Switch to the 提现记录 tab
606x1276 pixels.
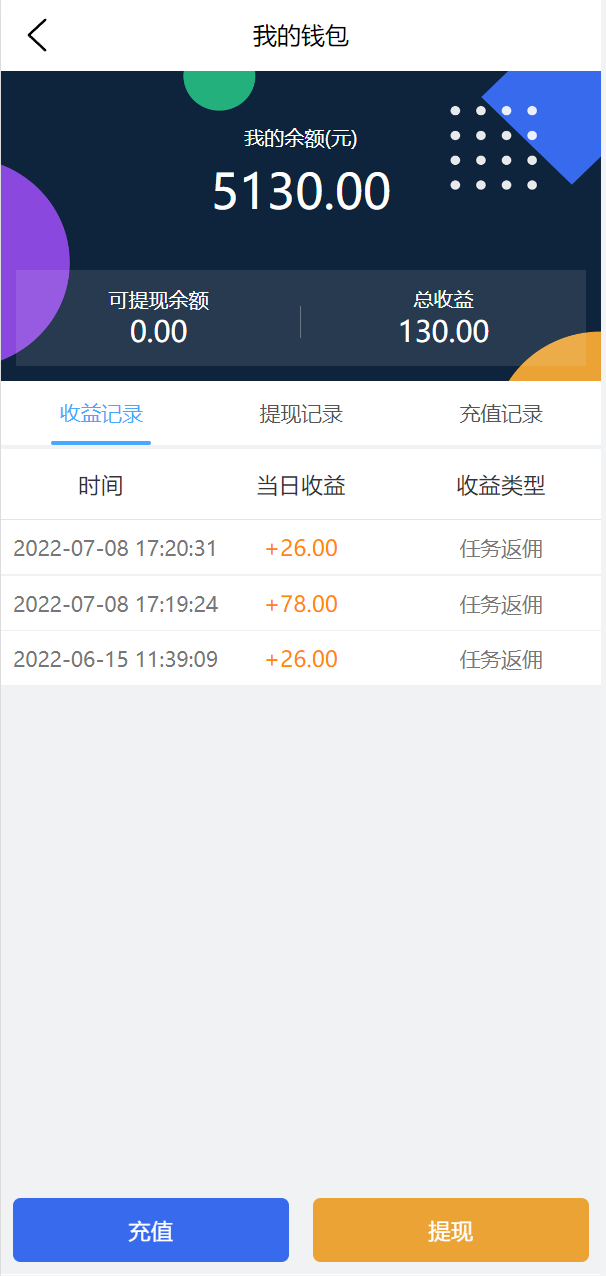click(301, 414)
